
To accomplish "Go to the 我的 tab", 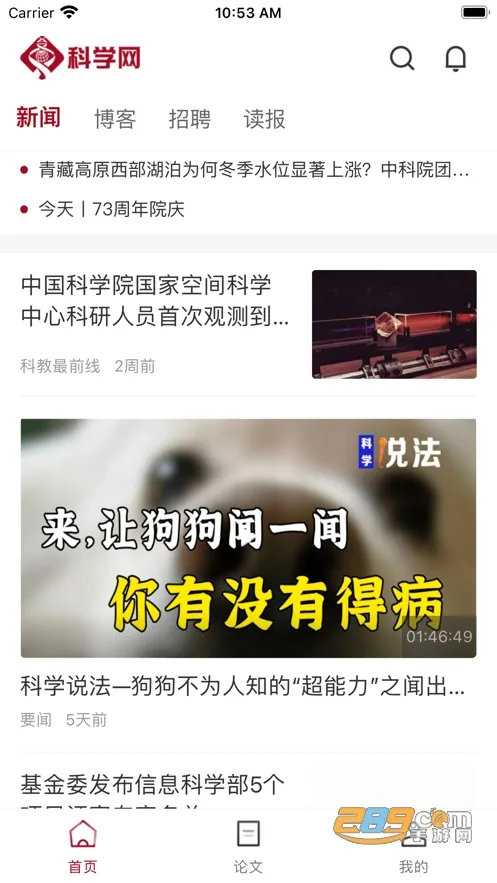I will click(x=413, y=846).
